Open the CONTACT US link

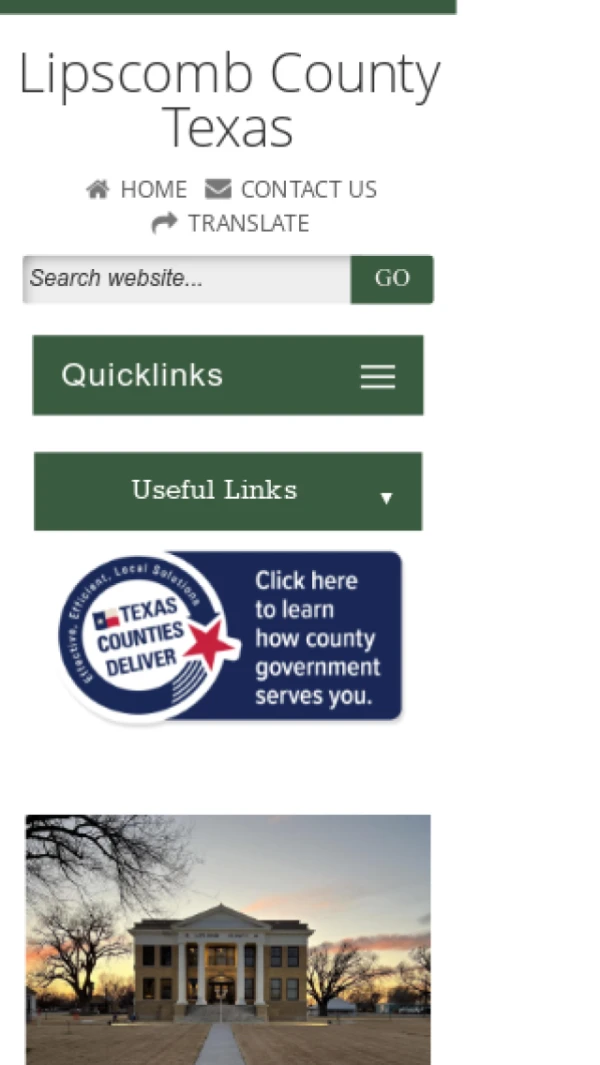291,189
